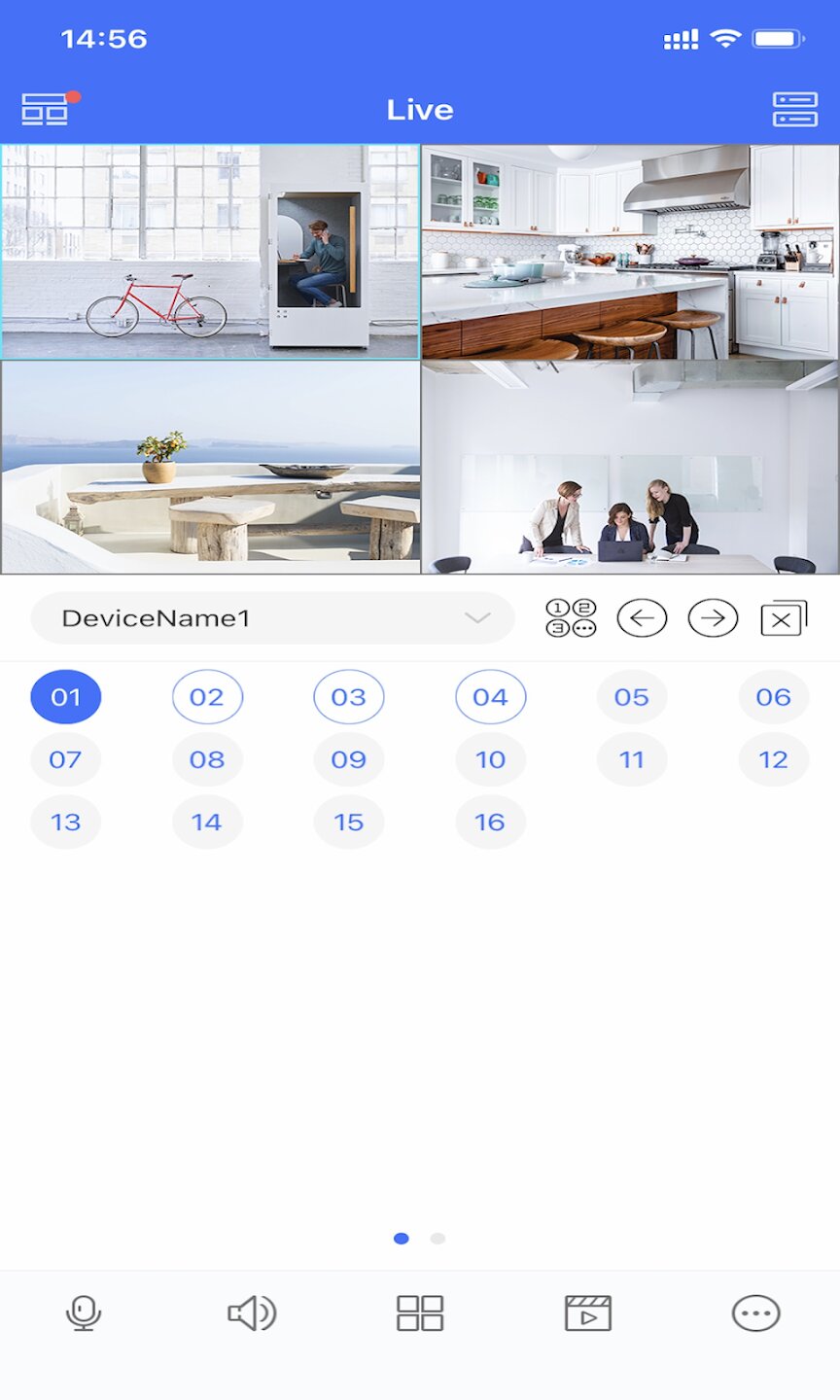Select the seaside terrace camera feed
Screen dimensions: 840x1400
pyautogui.click(x=210, y=468)
